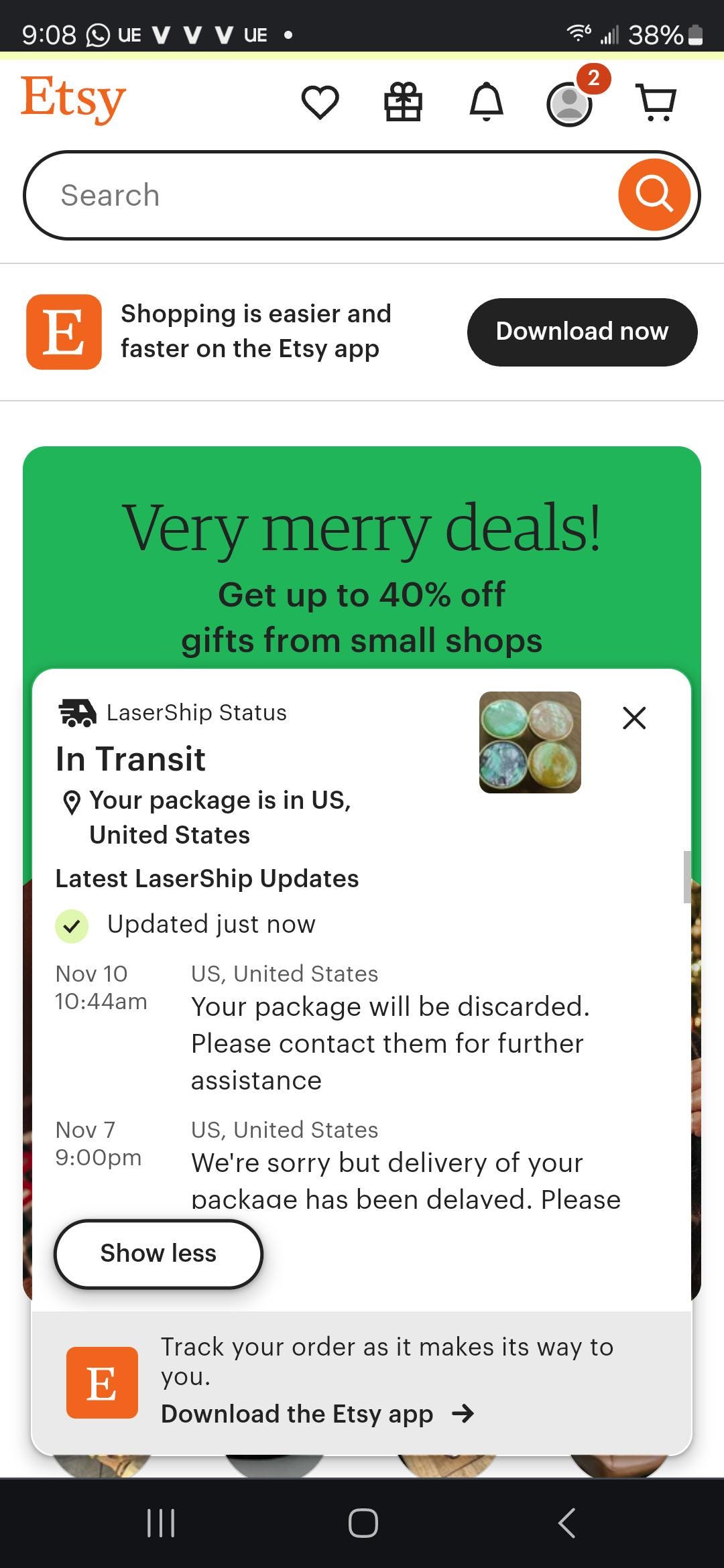The height and width of the screenshot is (1568, 724).
Task: Open the ordered item thumbnail
Action: click(x=530, y=742)
